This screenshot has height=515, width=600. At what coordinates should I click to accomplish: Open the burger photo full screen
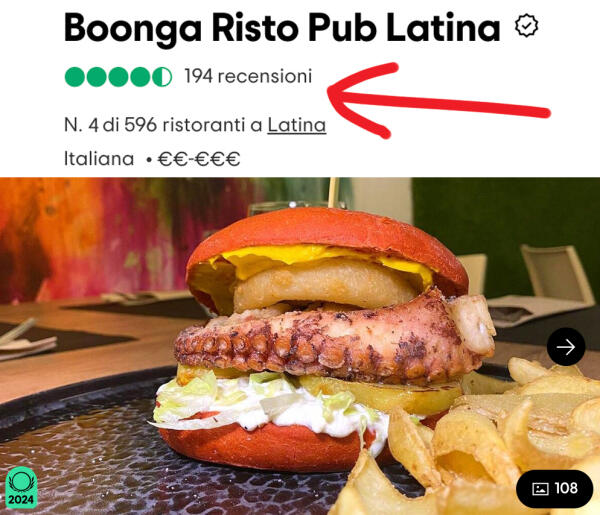300,340
